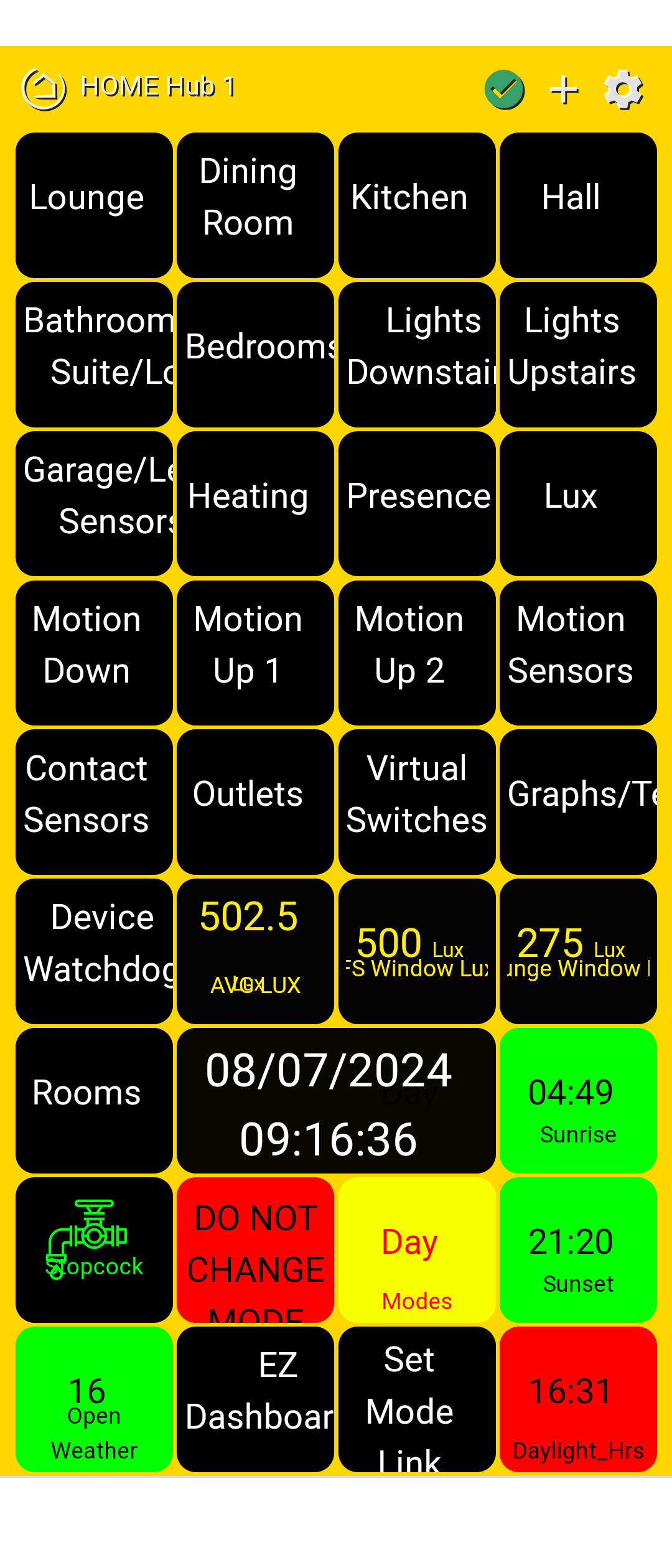Open the settings gear icon
Image resolution: width=672 pixels, height=1568 pixels.
click(x=623, y=88)
